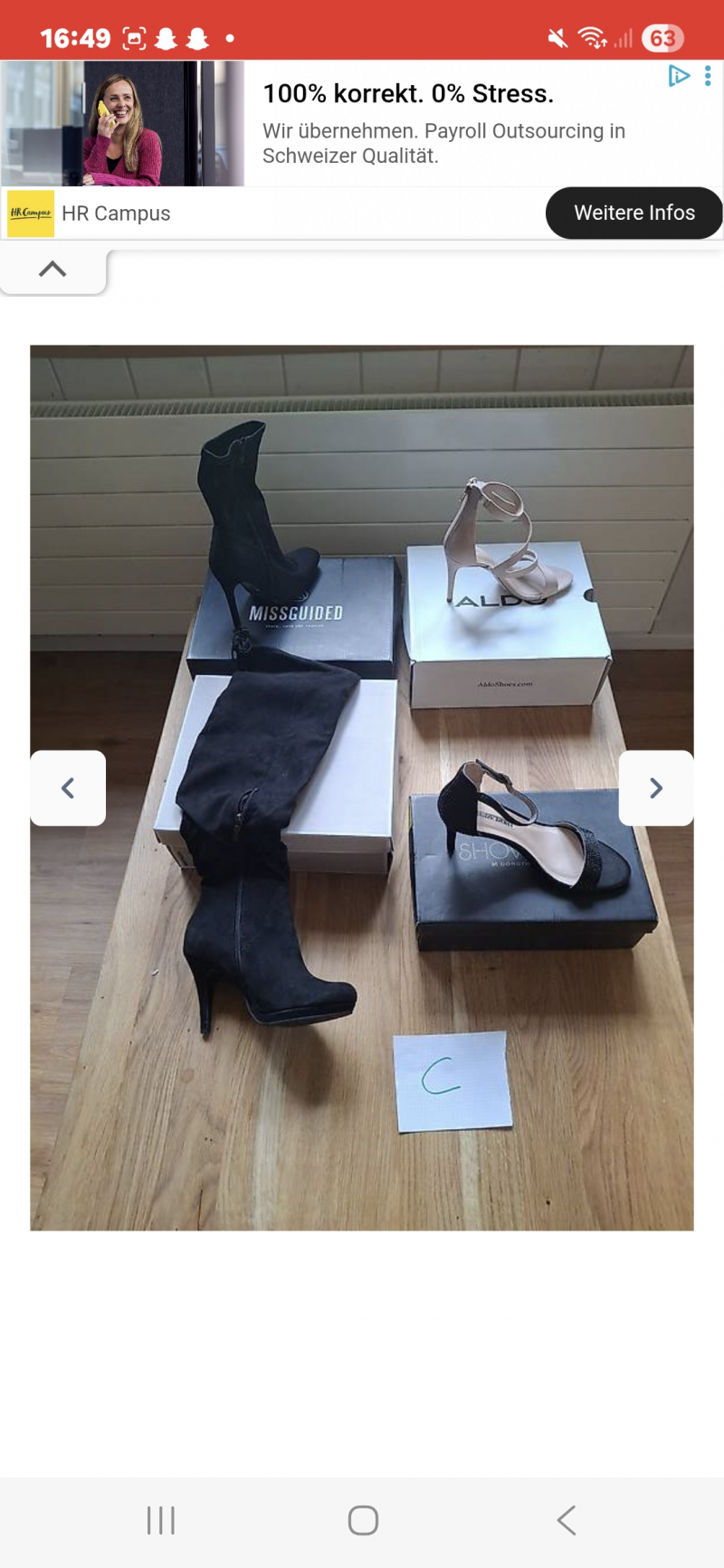Open the ad options three-dot menu
Viewport: 724px width, 1568px height.
coord(708,76)
